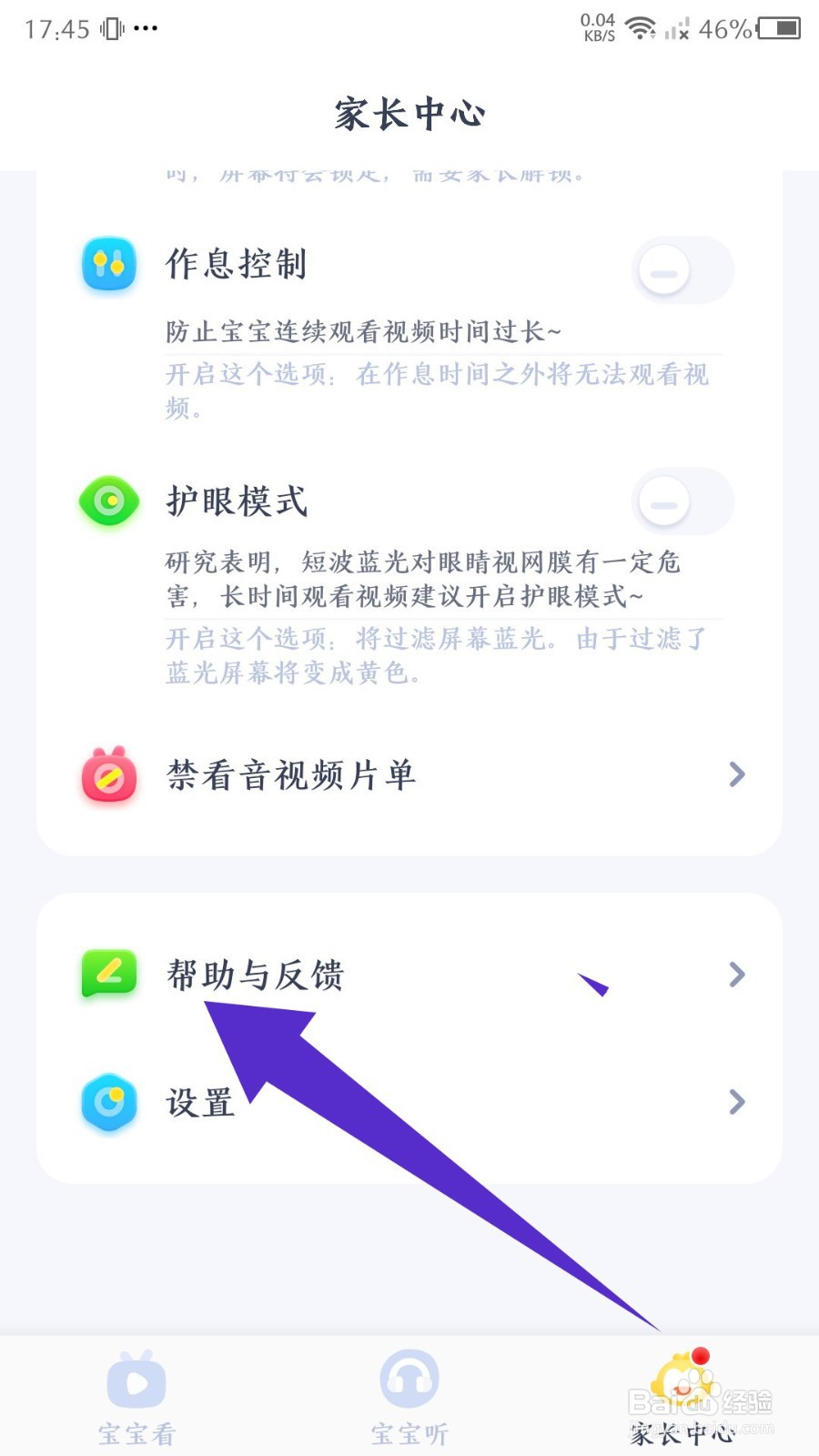
Task: Click the green 帮助与反馈 feedback icon
Action: pos(109,976)
